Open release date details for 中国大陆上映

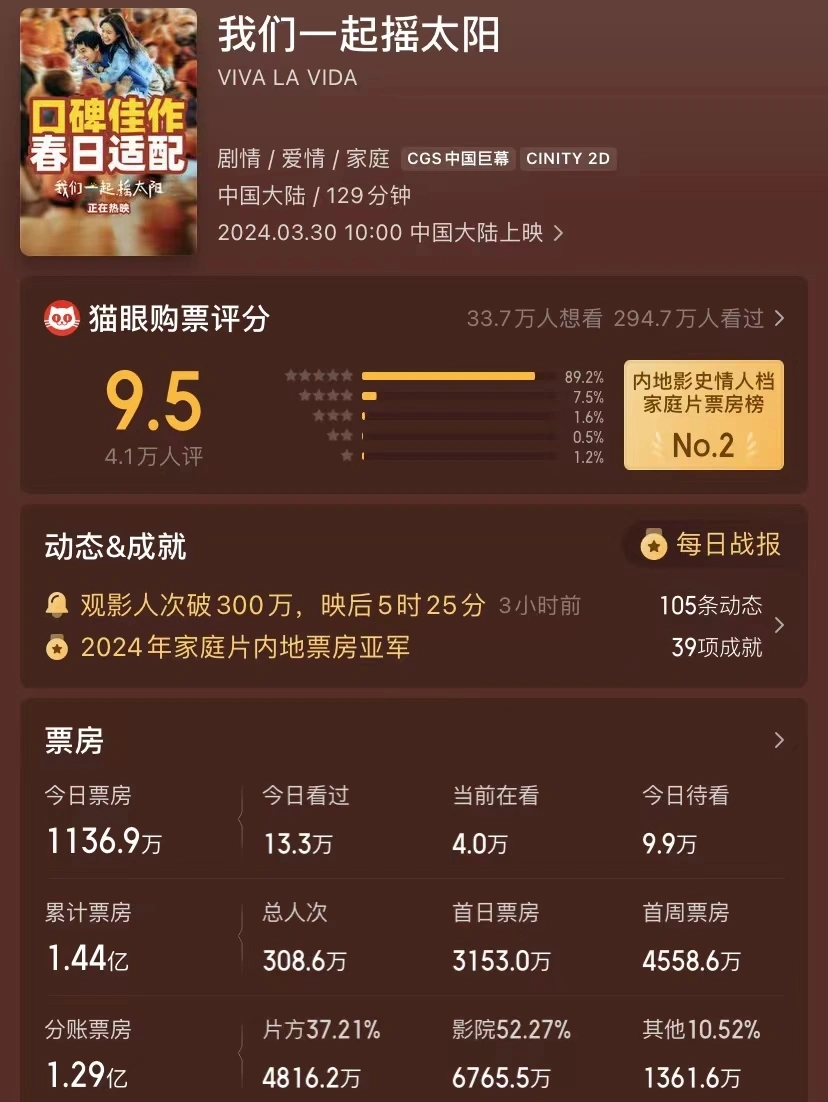(391, 233)
